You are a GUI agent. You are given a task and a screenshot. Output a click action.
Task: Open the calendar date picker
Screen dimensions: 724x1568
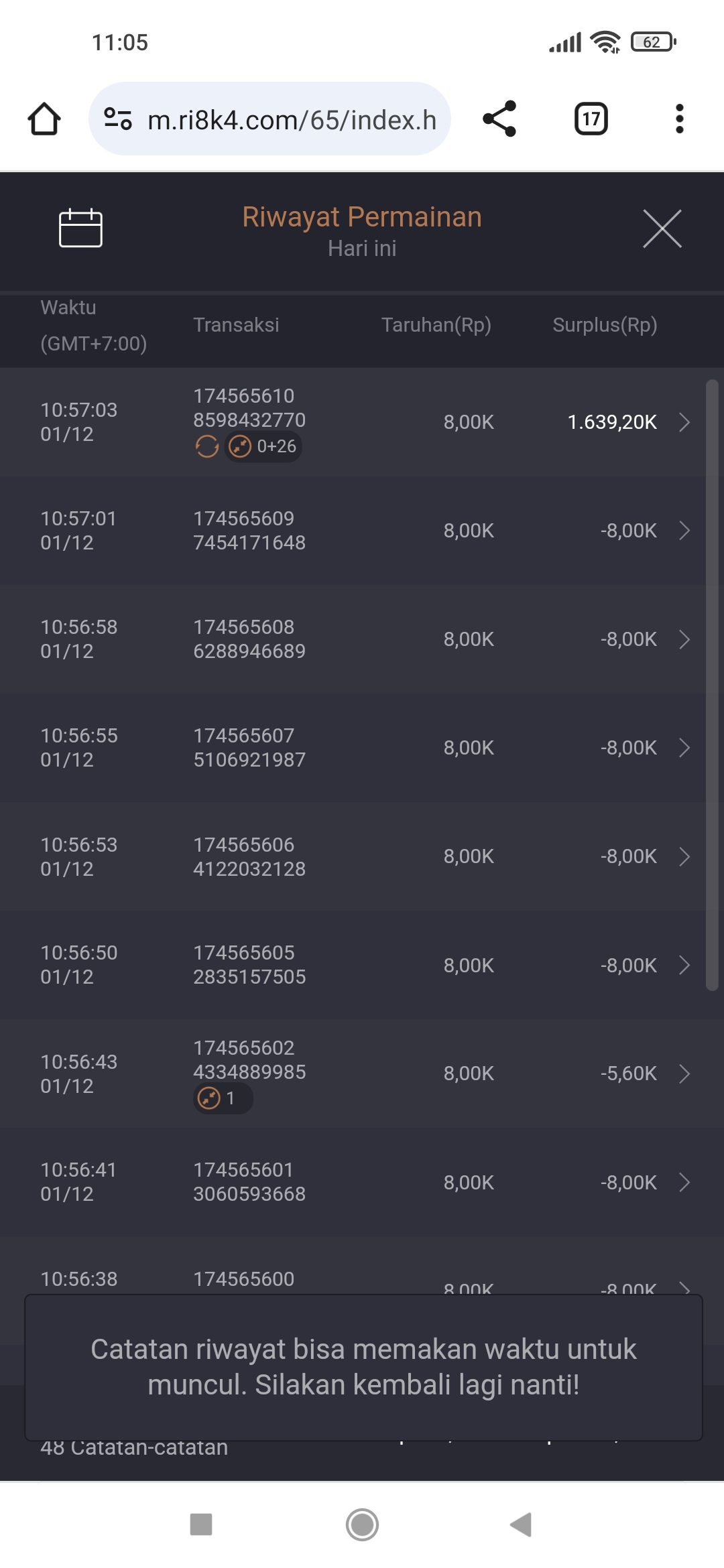80,228
